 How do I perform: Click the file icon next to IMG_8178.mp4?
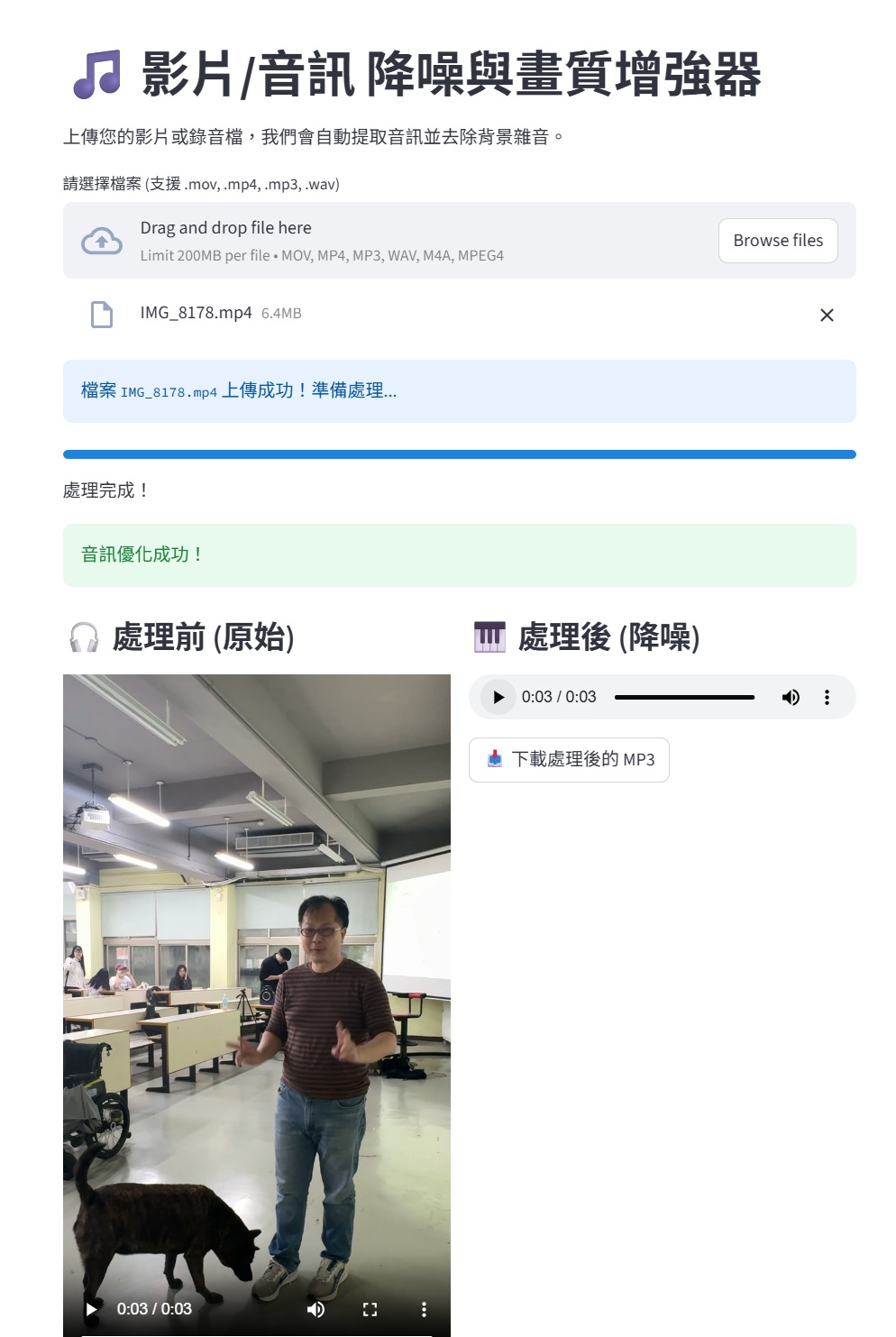[x=101, y=315]
